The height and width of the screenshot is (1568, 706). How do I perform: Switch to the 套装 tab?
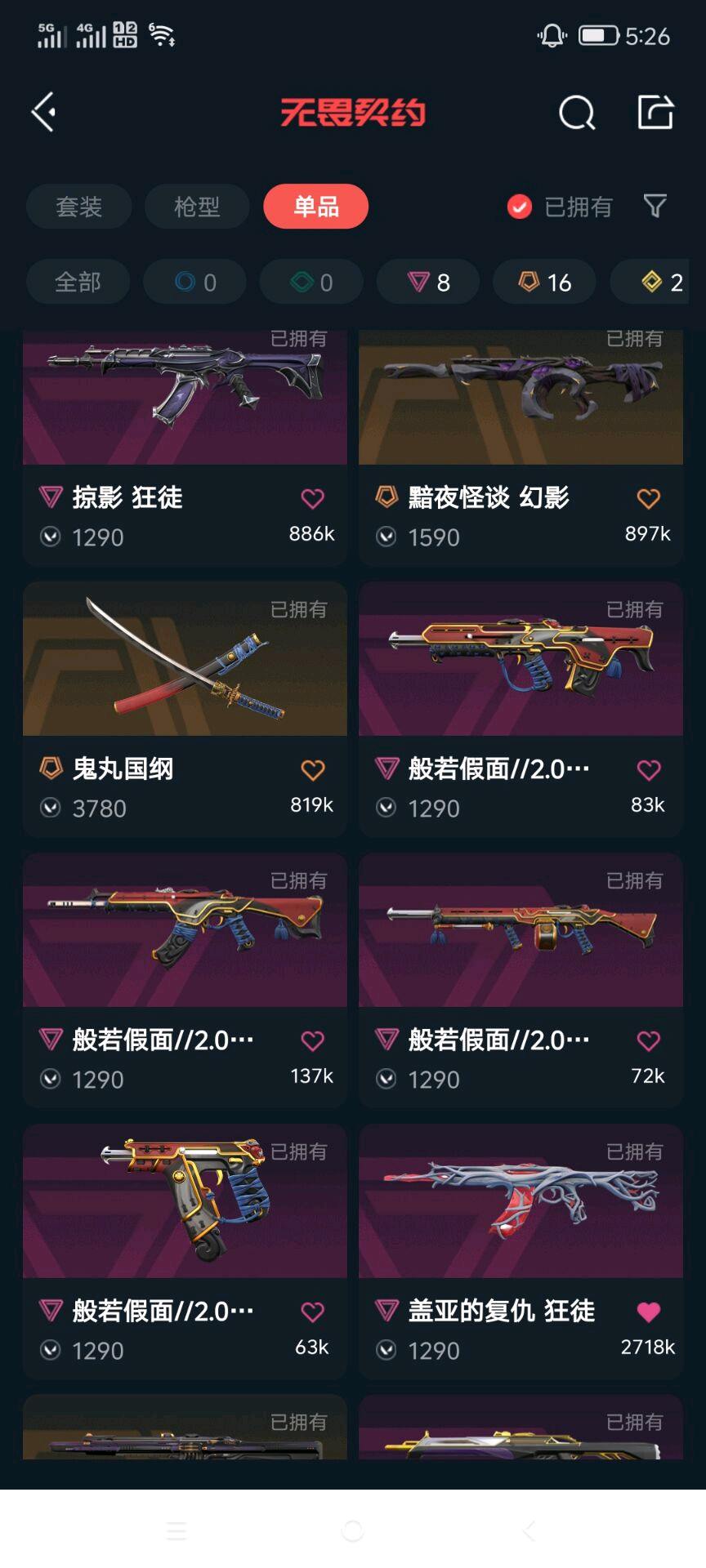78,207
